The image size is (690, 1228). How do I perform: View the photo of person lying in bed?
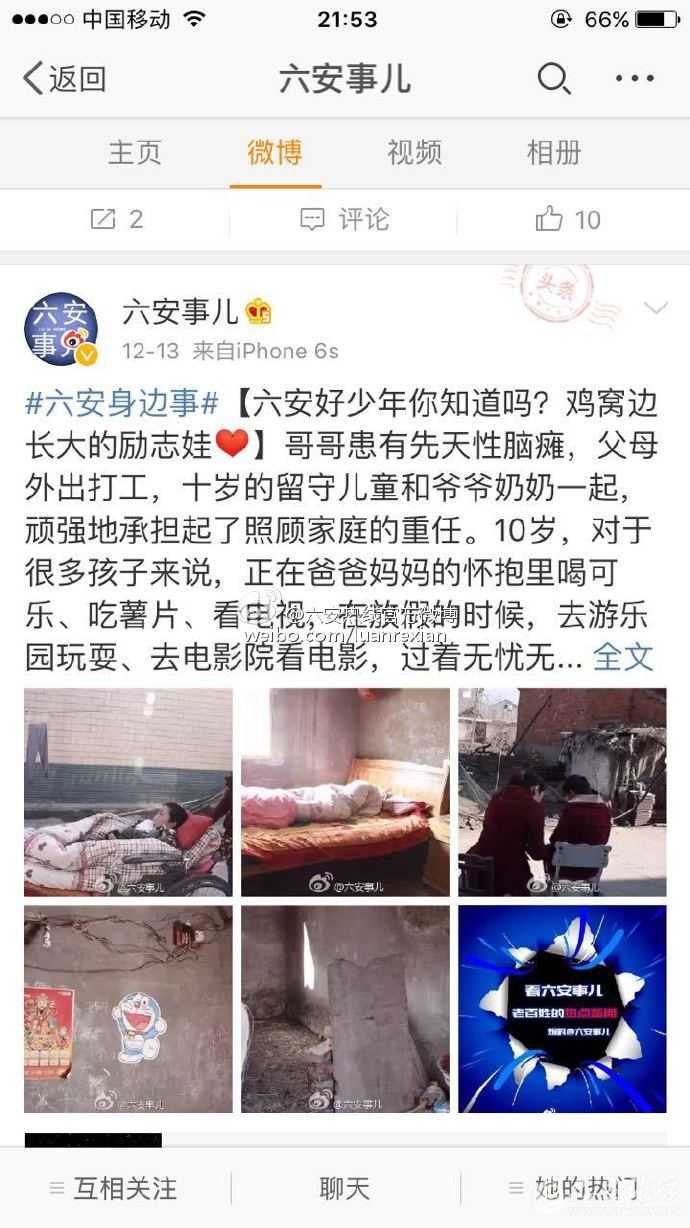tap(128, 791)
